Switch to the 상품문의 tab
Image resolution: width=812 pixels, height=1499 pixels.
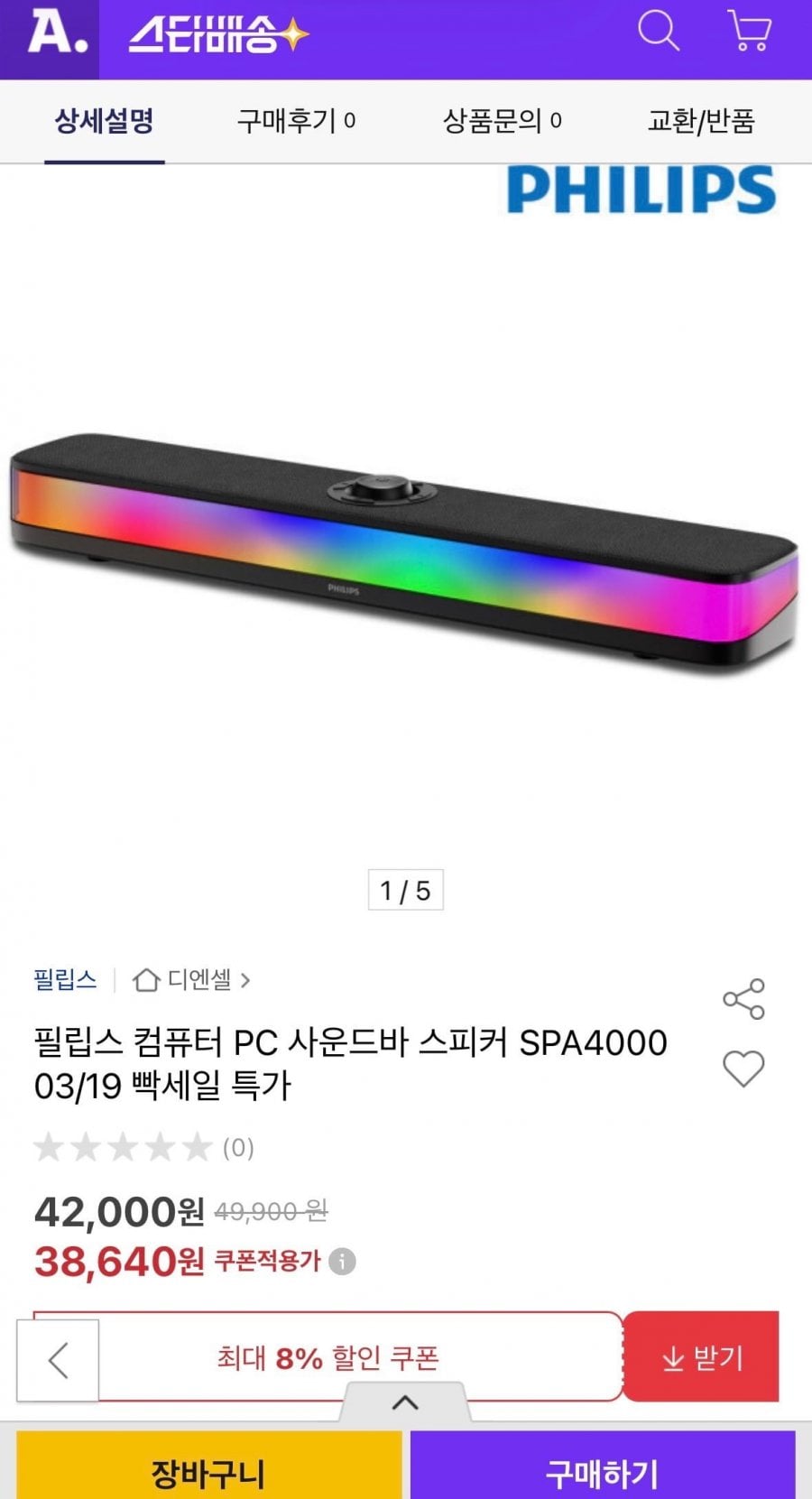pyautogui.click(x=502, y=121)
